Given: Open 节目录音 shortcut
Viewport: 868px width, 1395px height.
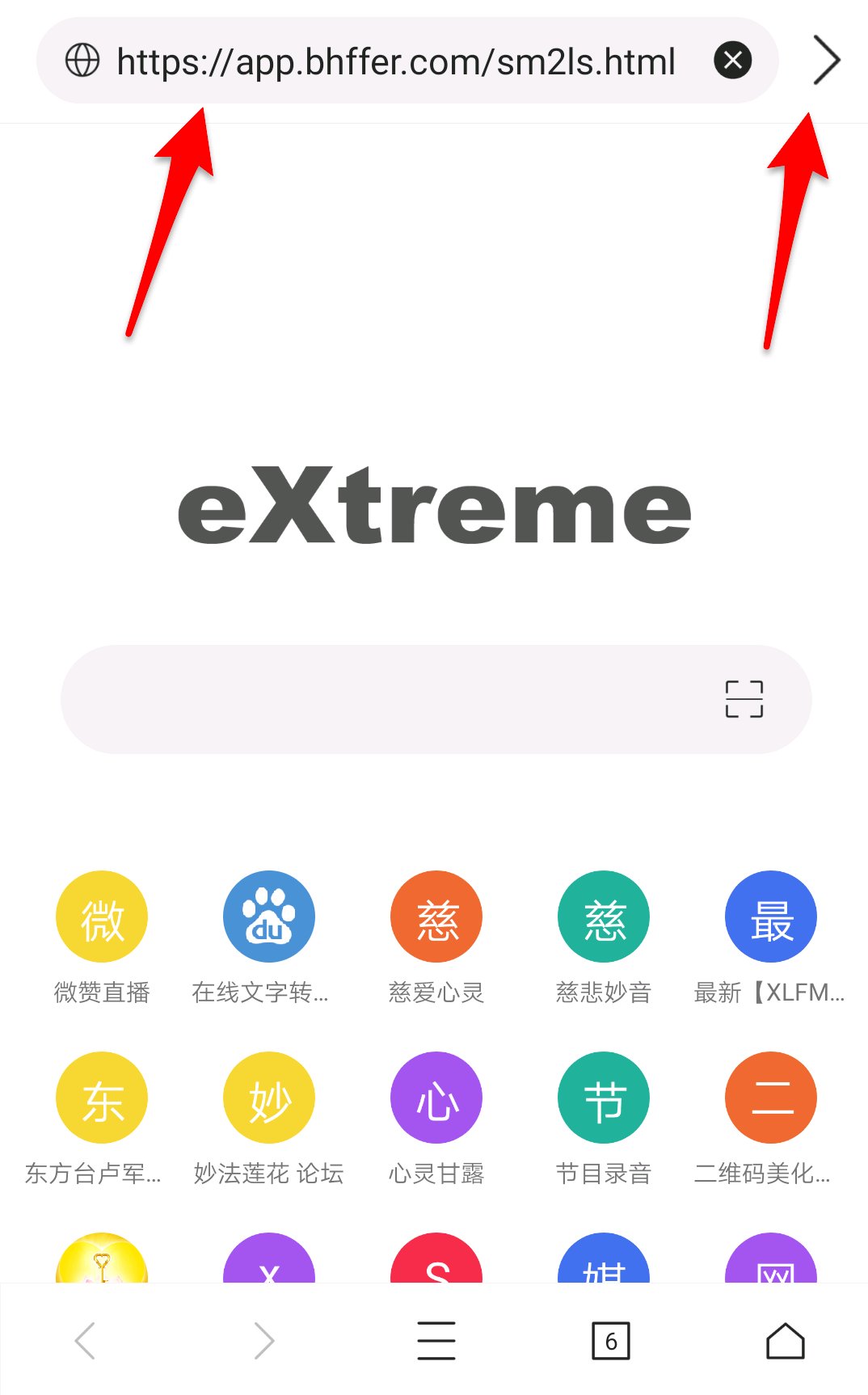Looking at the screenshot, I should 604,1098.
